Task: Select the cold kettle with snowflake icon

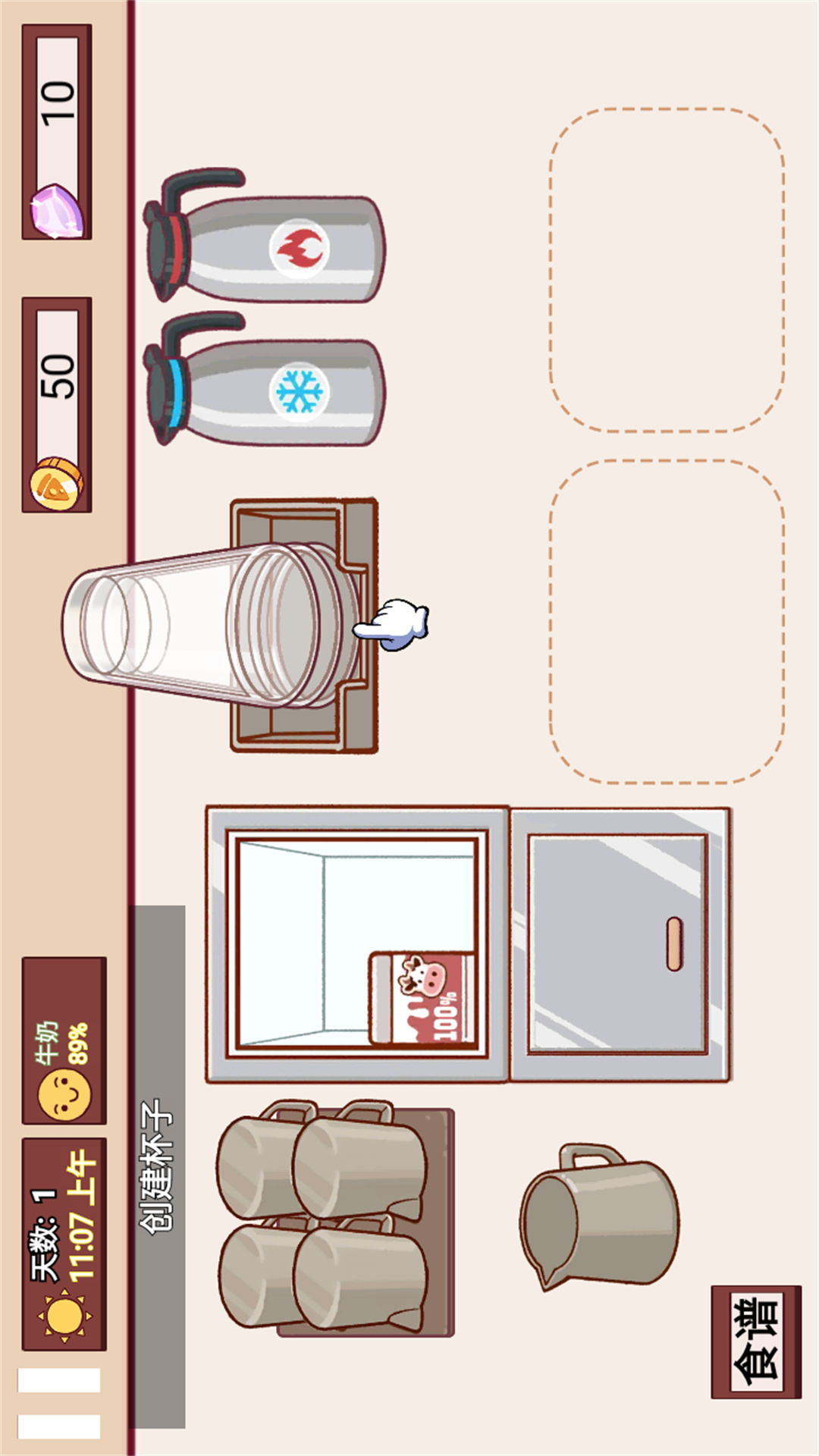Action: (x=265, y=381)
